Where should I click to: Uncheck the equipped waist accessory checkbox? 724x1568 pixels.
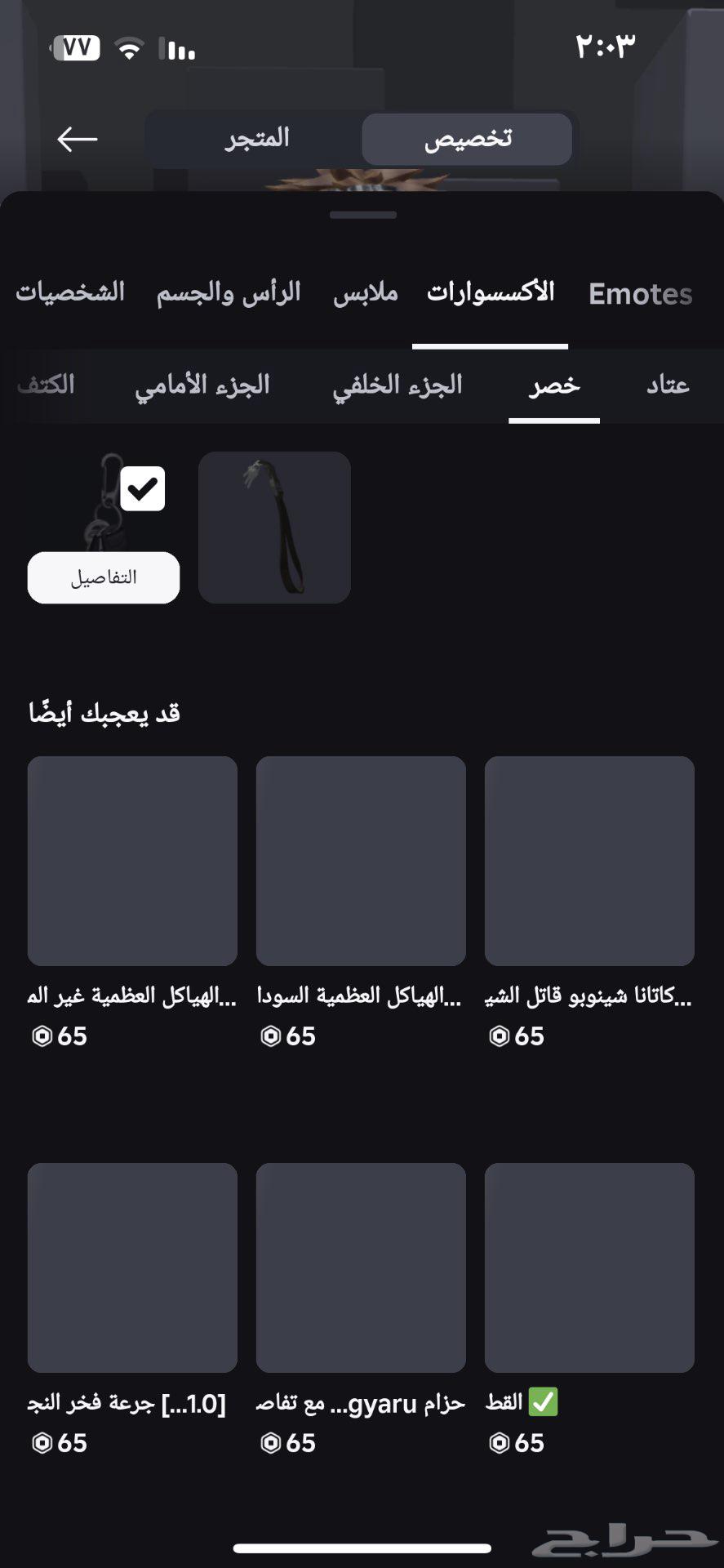[143, 488]
